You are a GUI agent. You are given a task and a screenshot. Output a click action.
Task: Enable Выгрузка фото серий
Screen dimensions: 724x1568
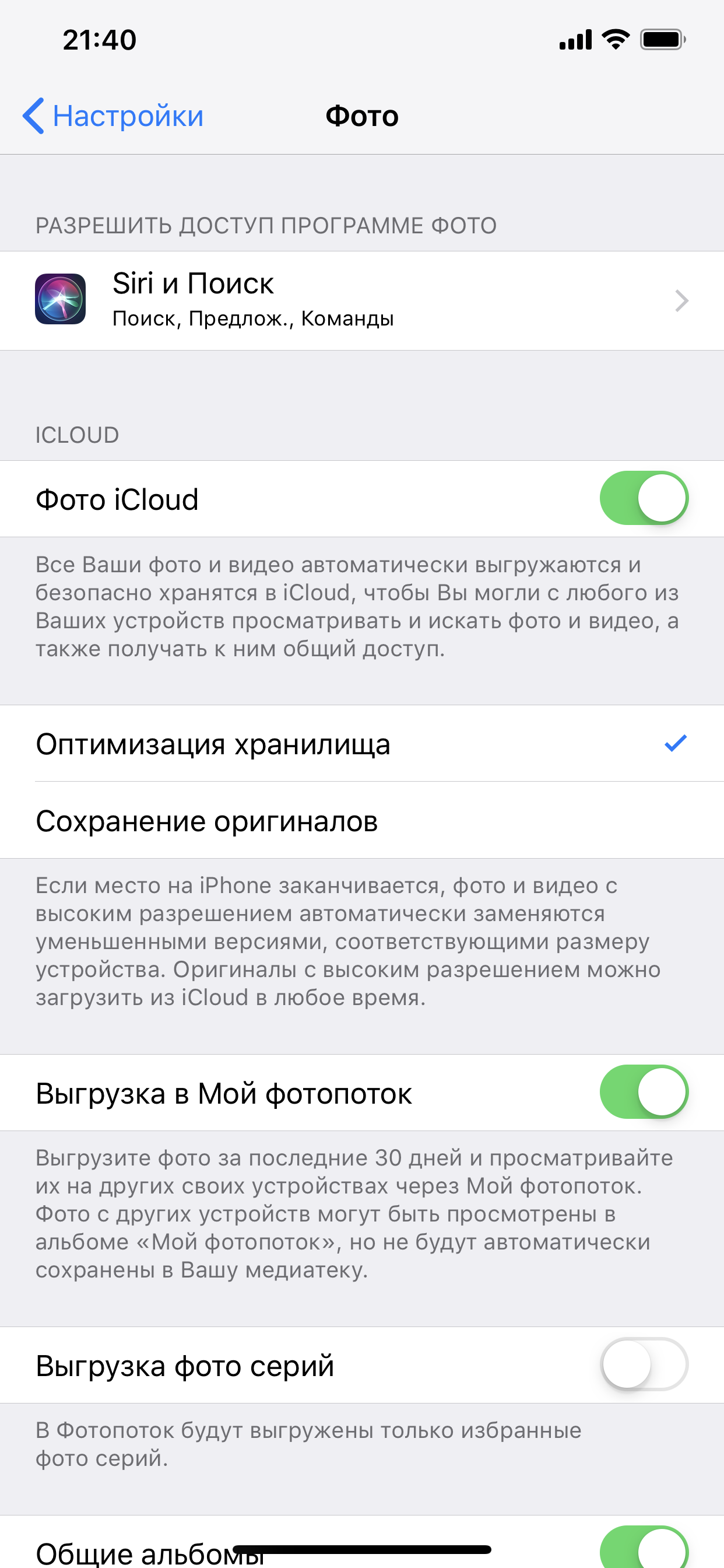[644, 1364]
